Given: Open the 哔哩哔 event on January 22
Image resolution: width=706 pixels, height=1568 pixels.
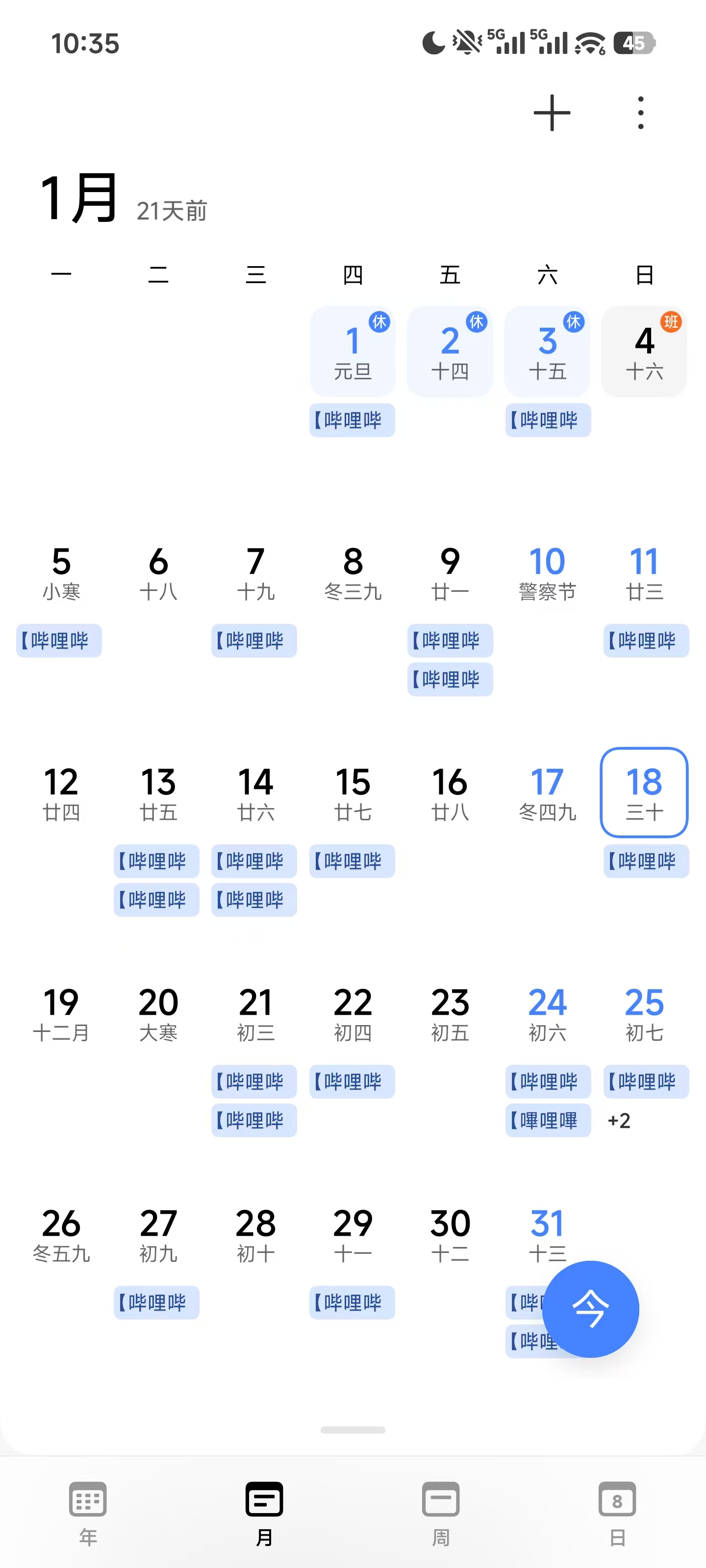Looking at the screenshot, I should coord(352,1081).
